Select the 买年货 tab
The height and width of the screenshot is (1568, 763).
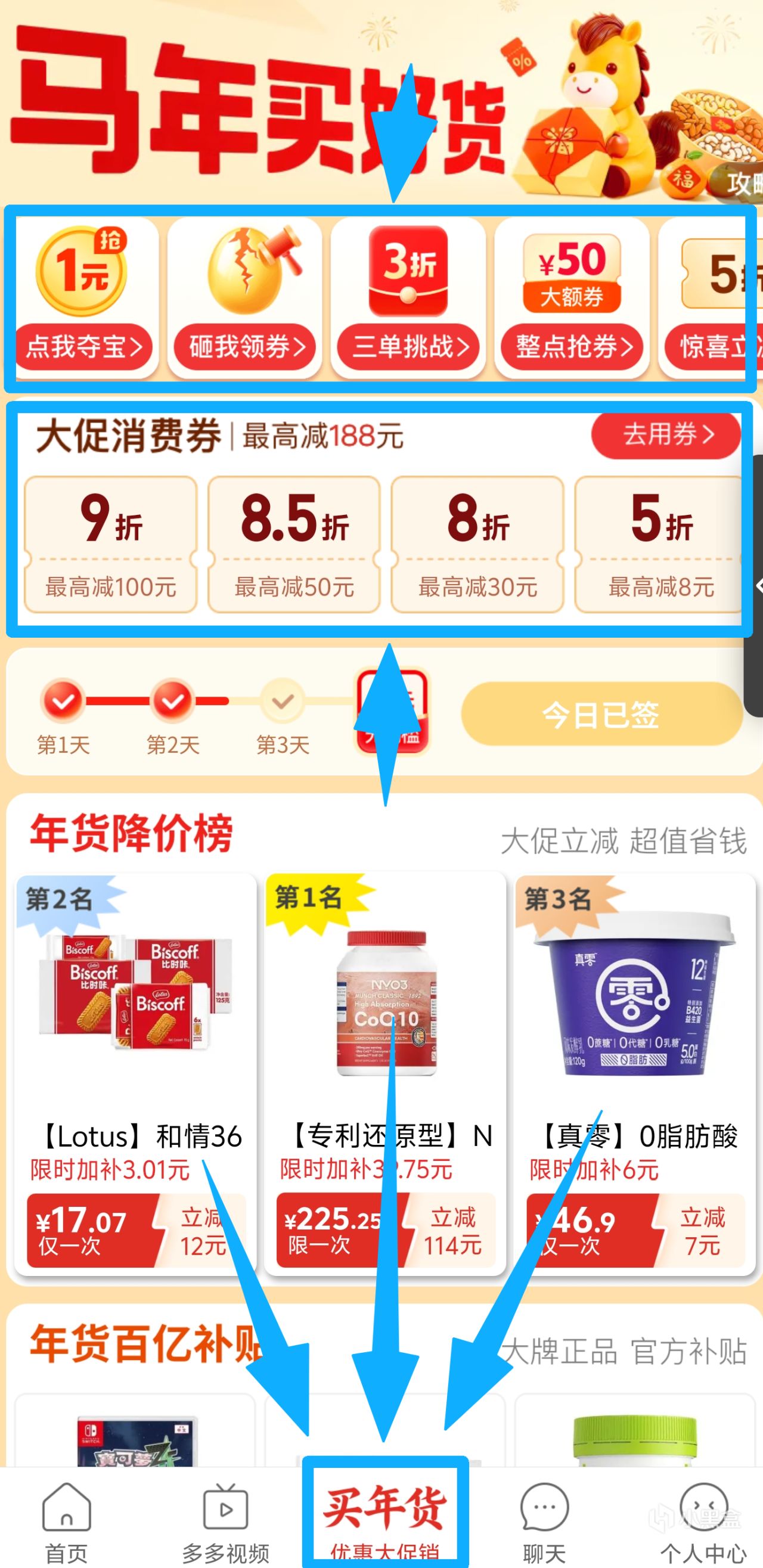pos(386,1516)
